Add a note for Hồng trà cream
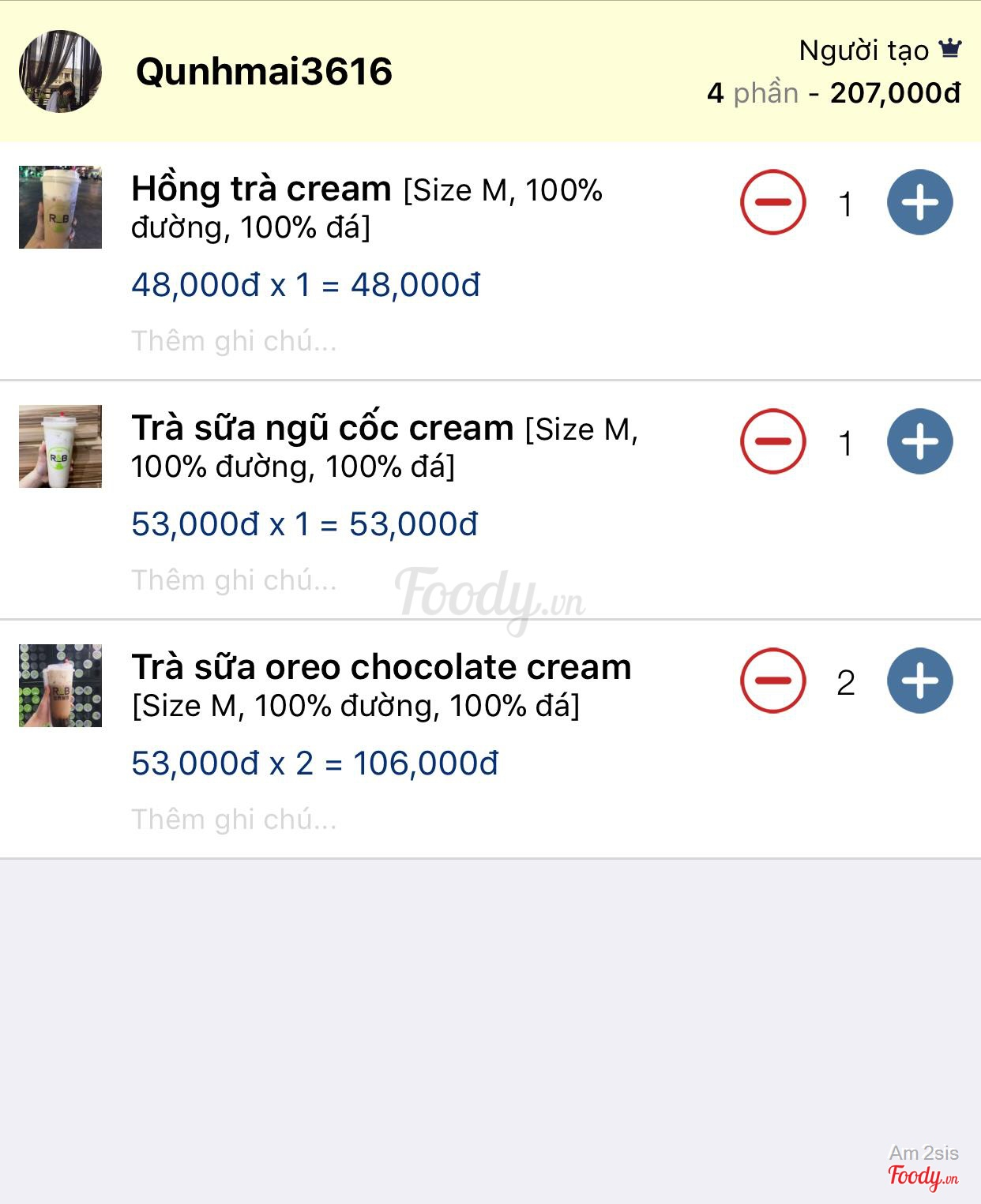Image resolution: width=981 pixels, height=1204 pixels. 234,341
